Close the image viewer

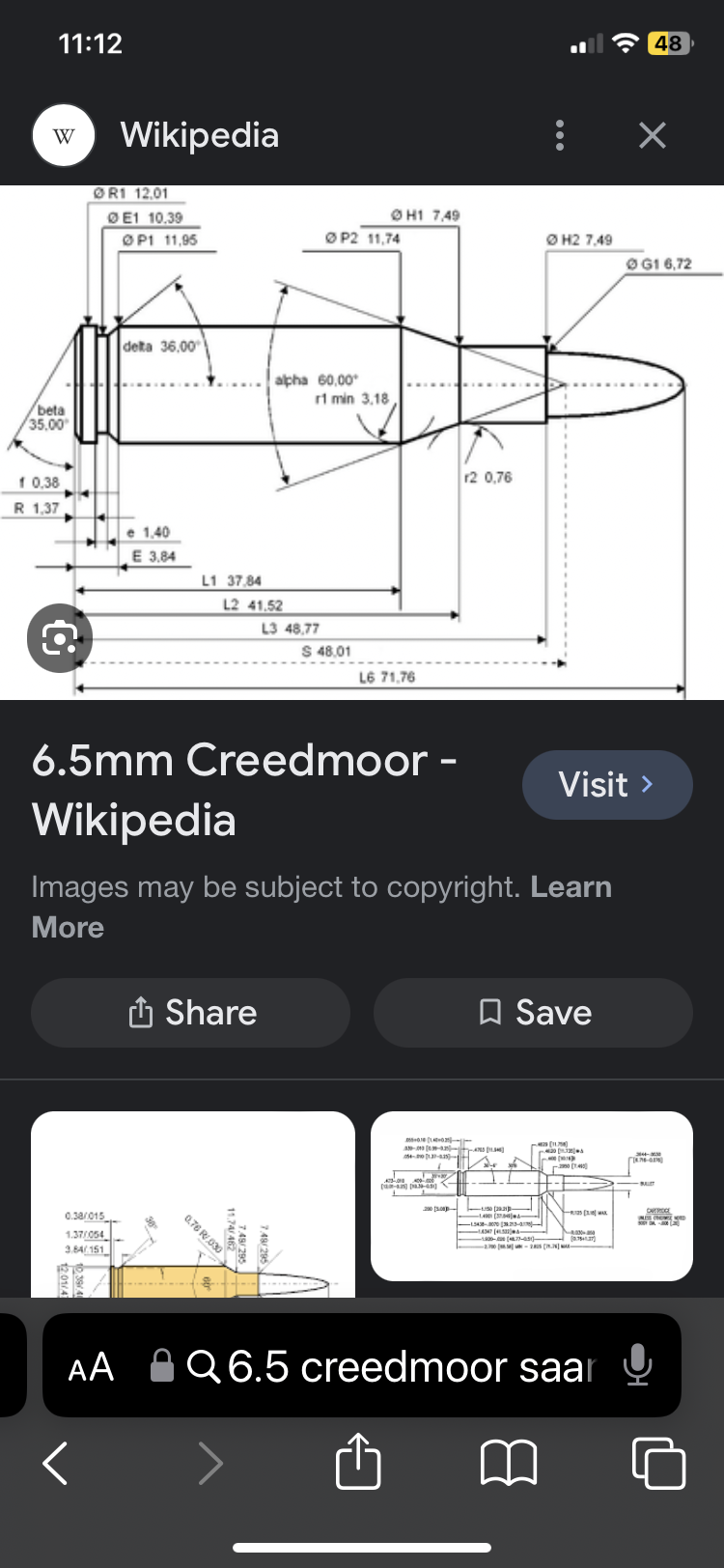pyautogui.click(x=653, y=135)
